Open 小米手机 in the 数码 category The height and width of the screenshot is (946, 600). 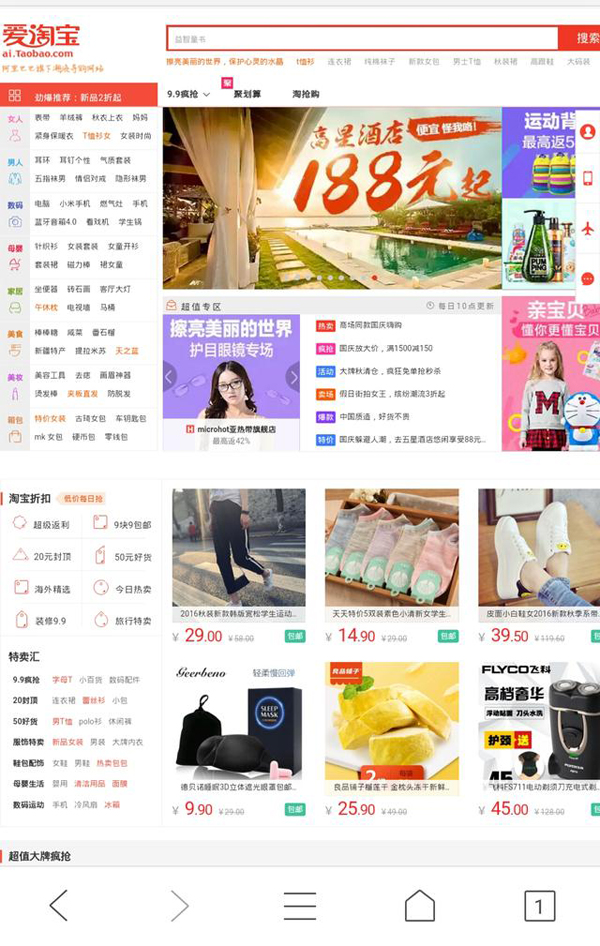click(76, 204)
